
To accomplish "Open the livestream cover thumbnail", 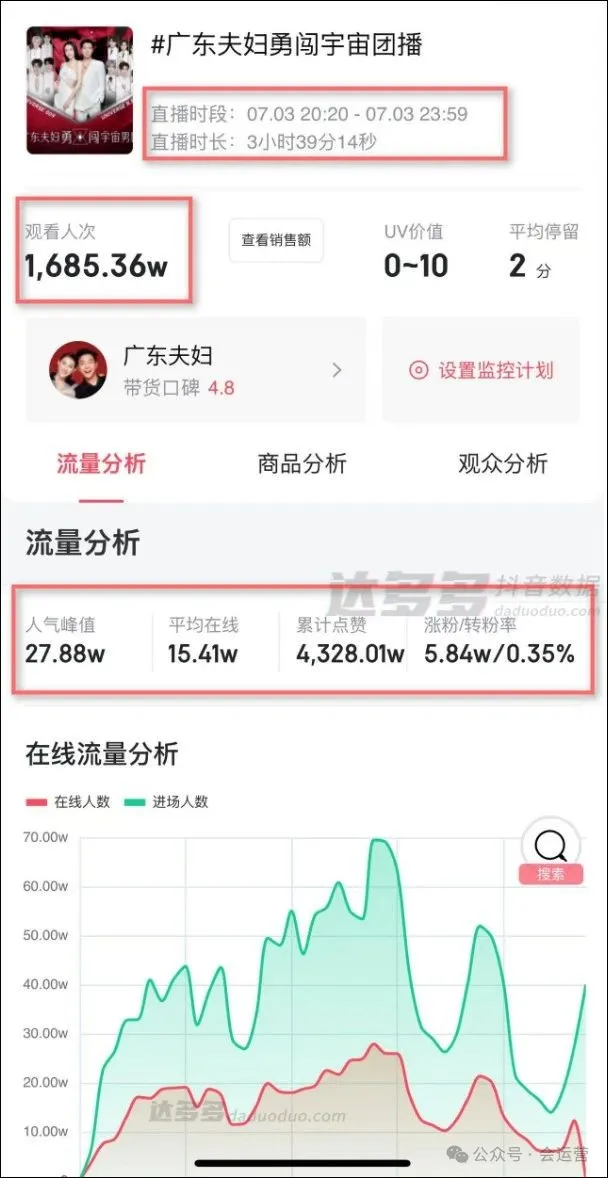I will pyautogui.click(x=80, y=90).
